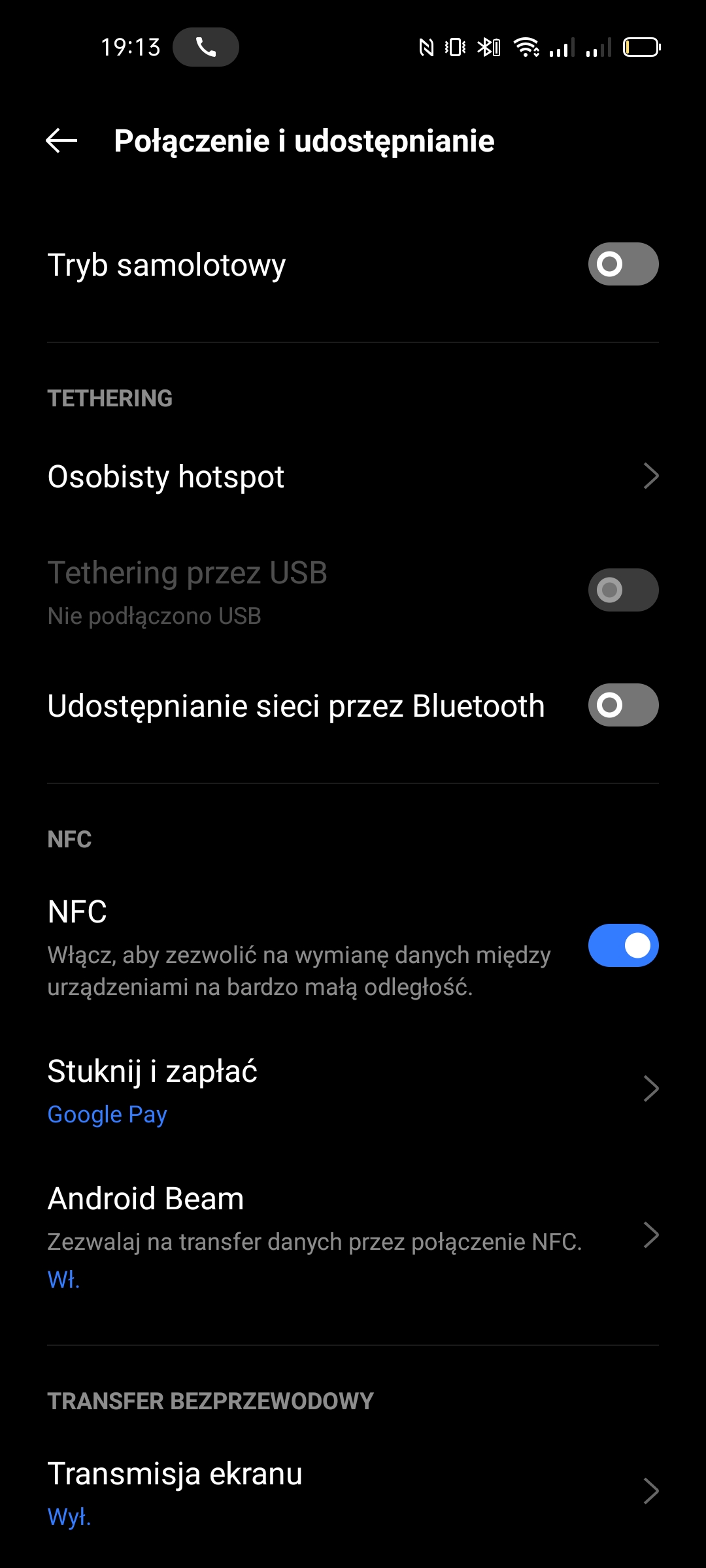Disable the NFC switch

[623, 945]
